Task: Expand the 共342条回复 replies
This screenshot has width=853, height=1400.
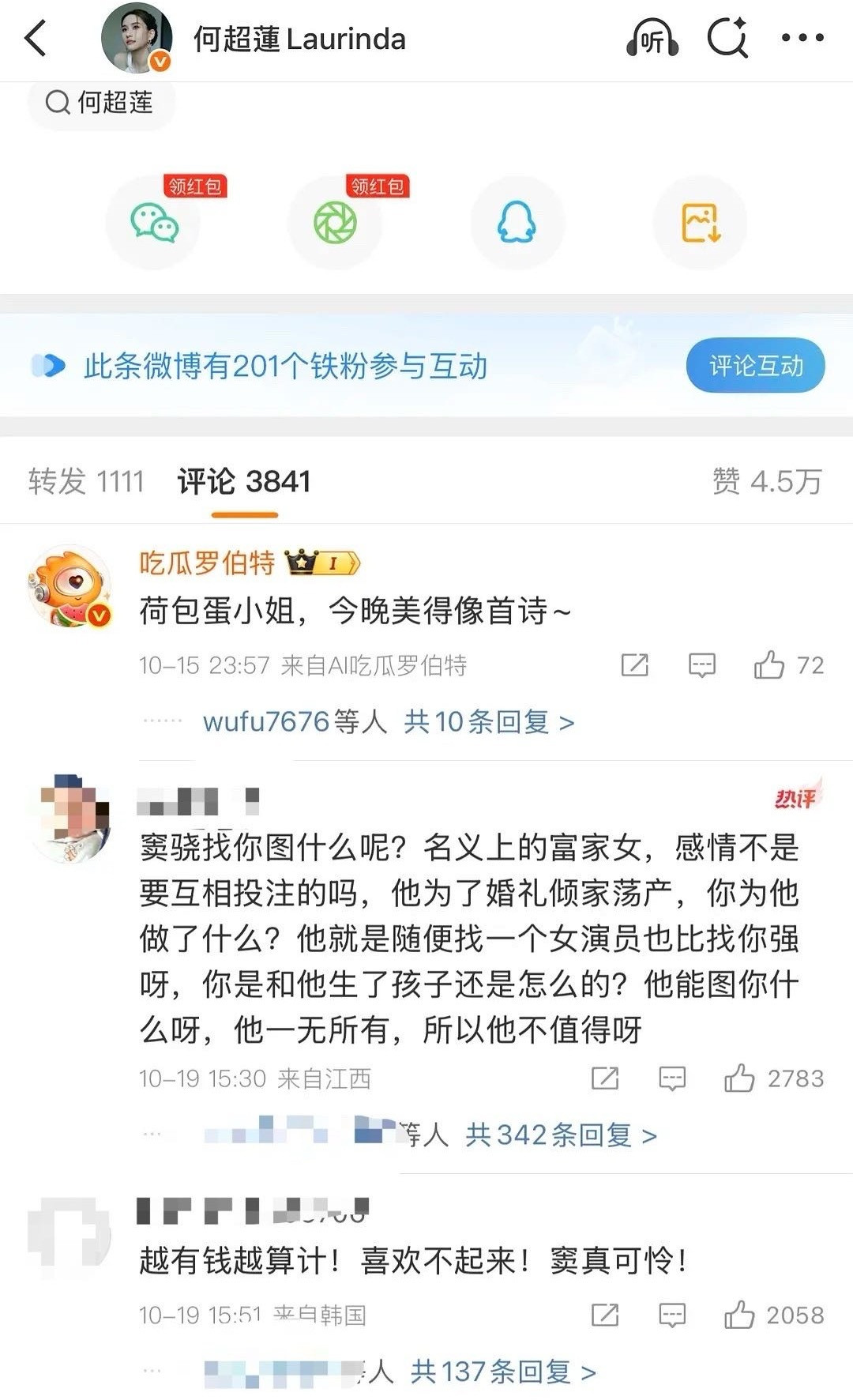Action: click(x=560, y=1135)
